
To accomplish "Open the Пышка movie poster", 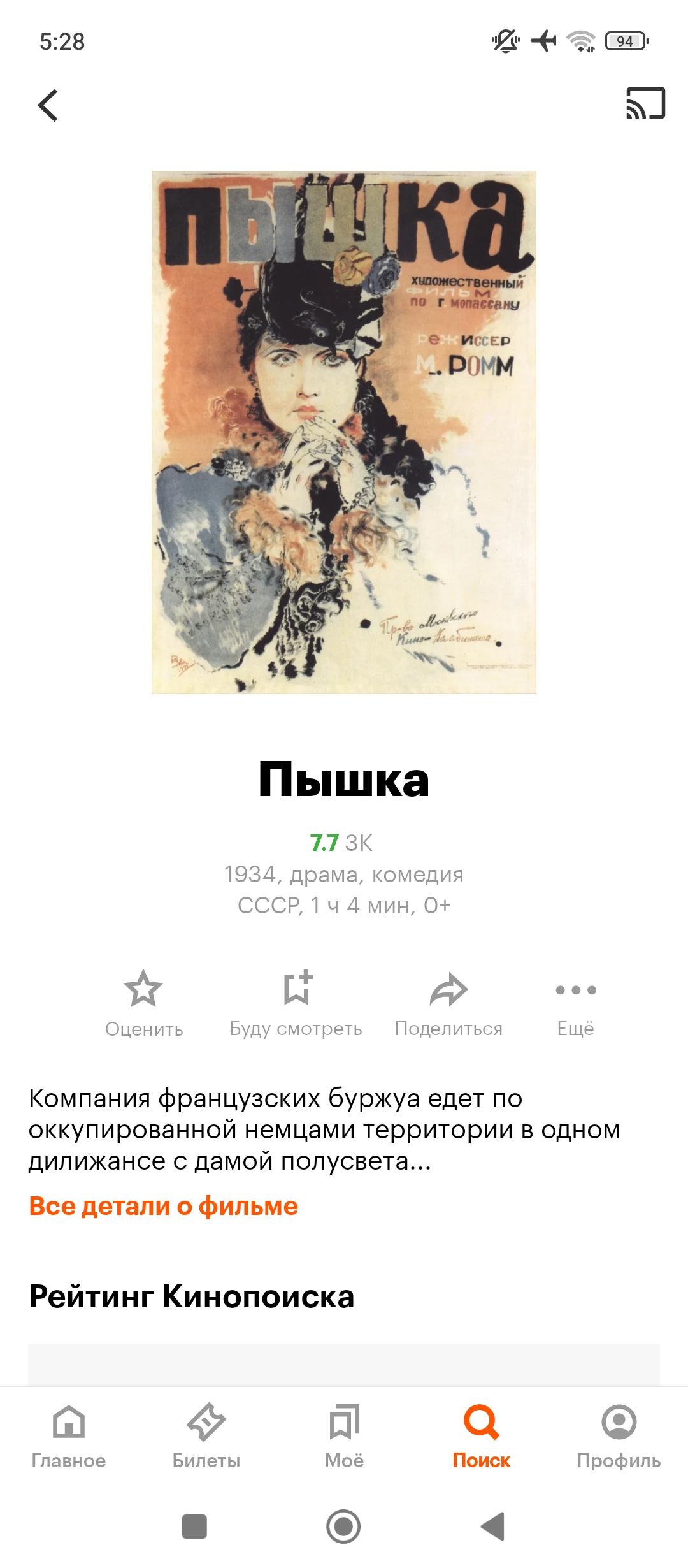I will (344, 432).
